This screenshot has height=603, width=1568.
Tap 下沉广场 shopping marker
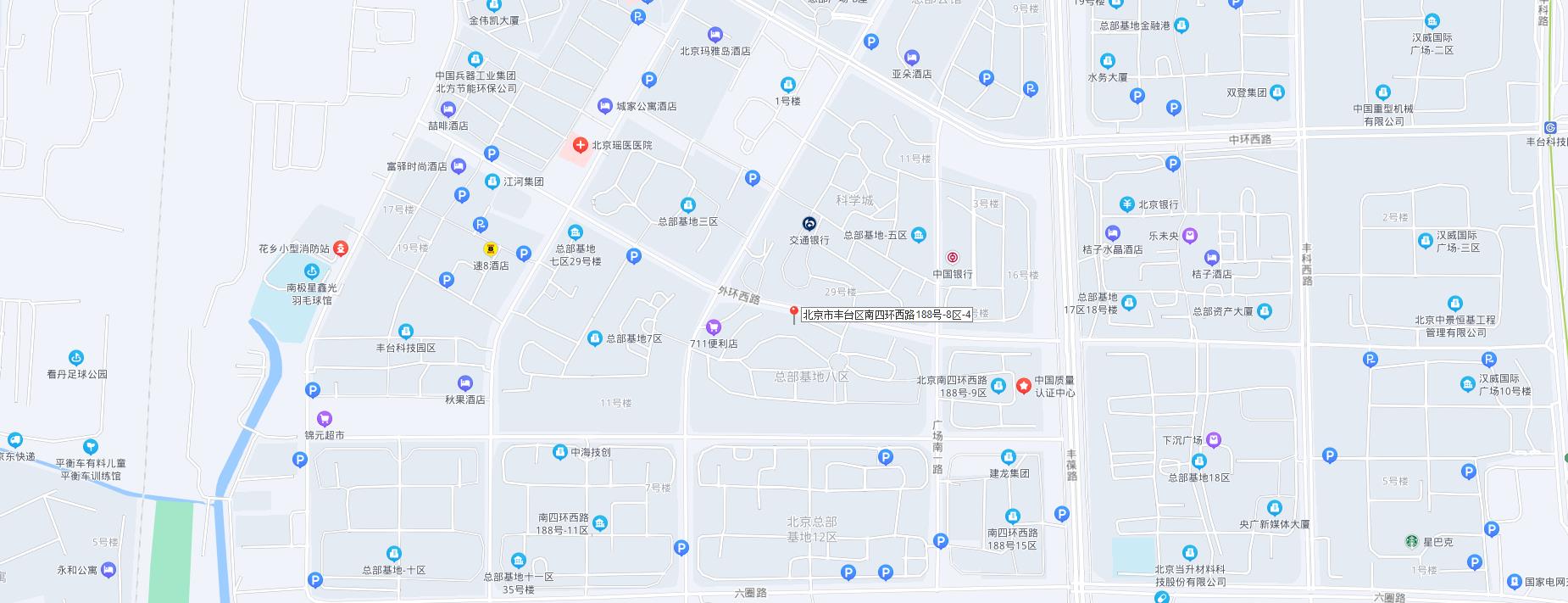click(1214, 440)
